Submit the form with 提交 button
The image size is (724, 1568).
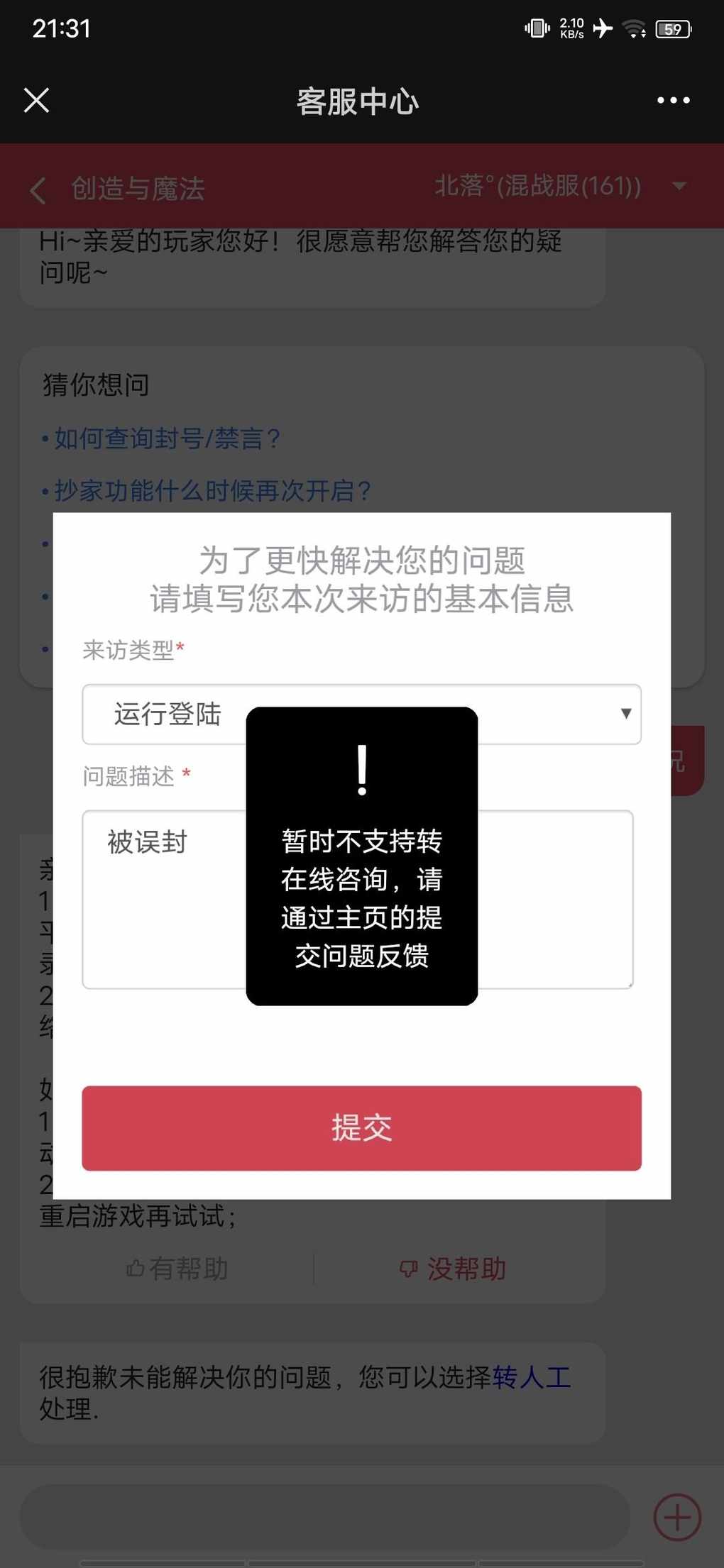(x=362, y=1128)
